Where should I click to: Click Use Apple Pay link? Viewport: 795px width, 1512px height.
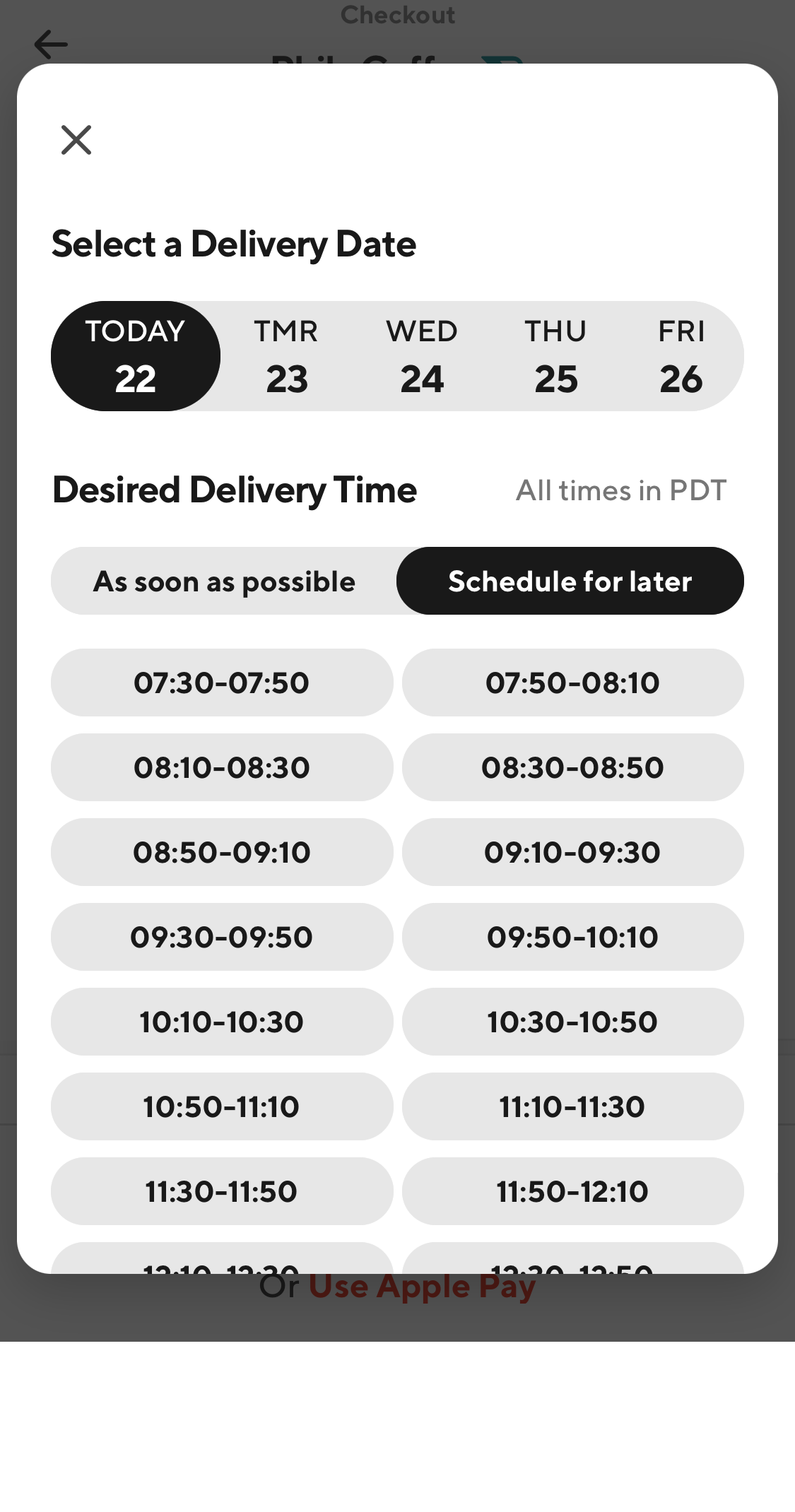pyautogui.click(x=421, y=1285)
